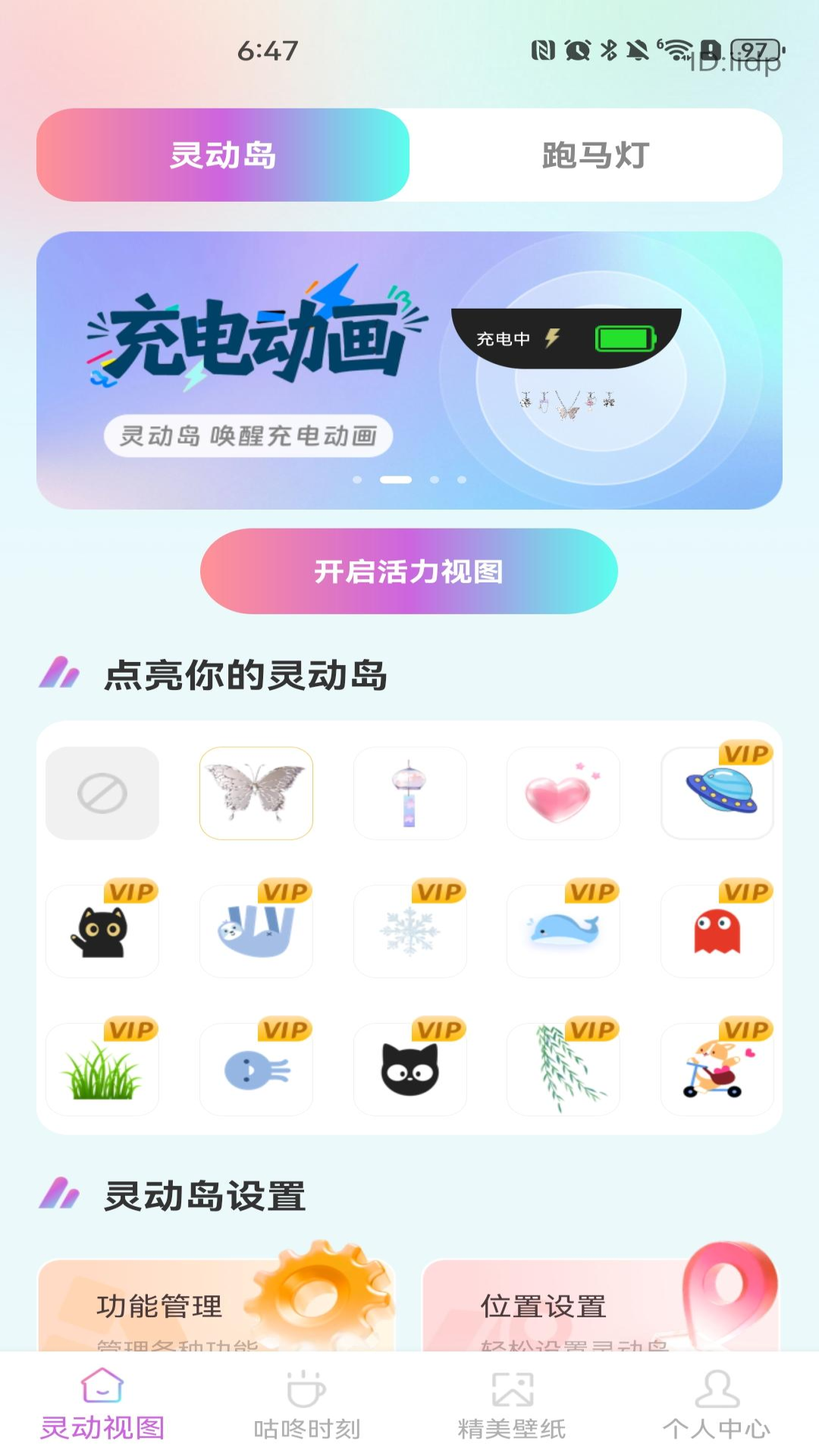
Task: Select the snowflake VIP decoration
Action: (409, 930)
